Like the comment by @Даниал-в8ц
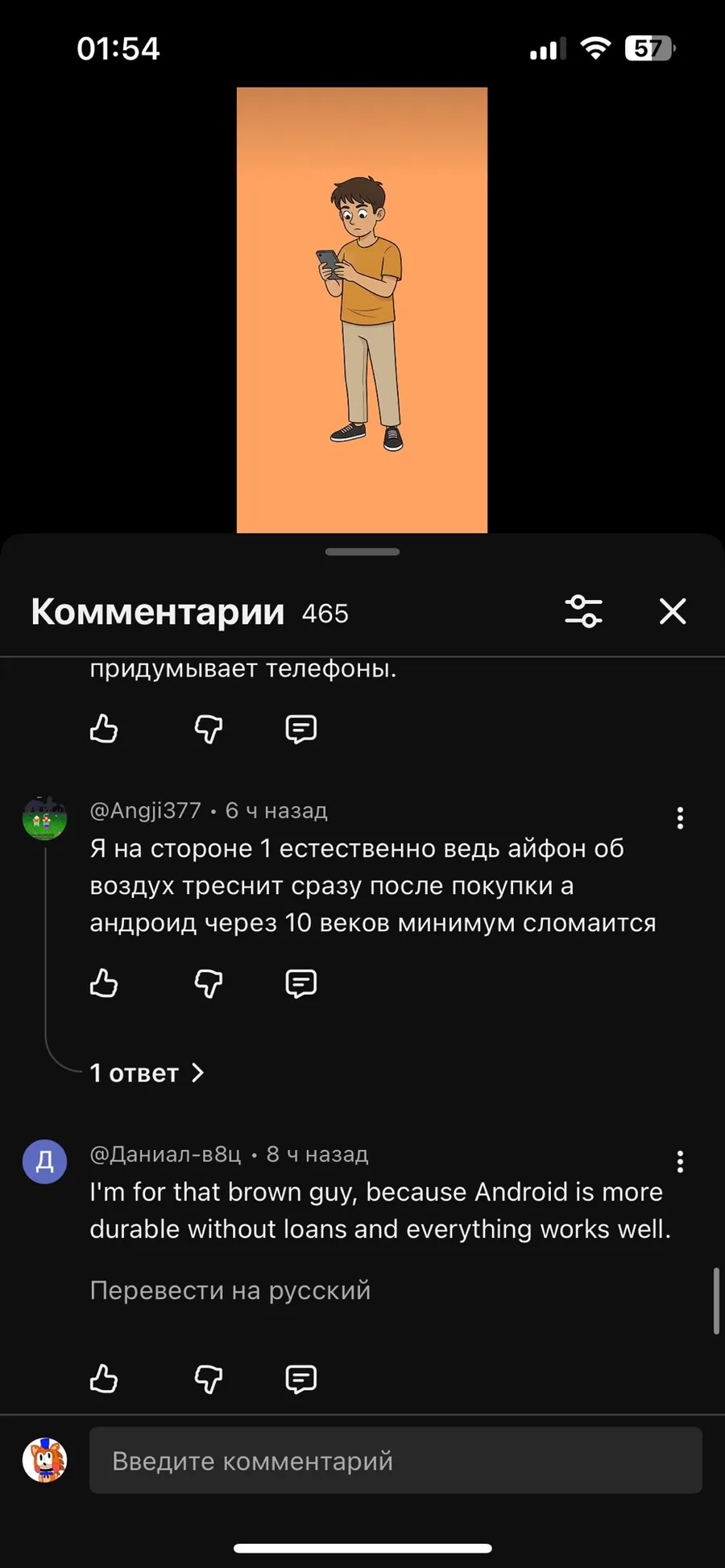Image resolution: width=725 pixels, height=1568 pixels. 104,1379
